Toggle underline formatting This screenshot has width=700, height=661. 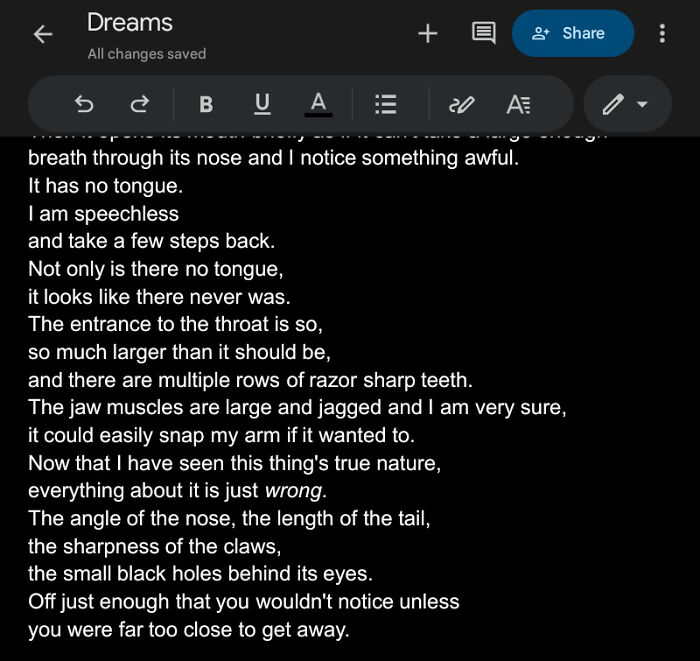click(262, 104)
